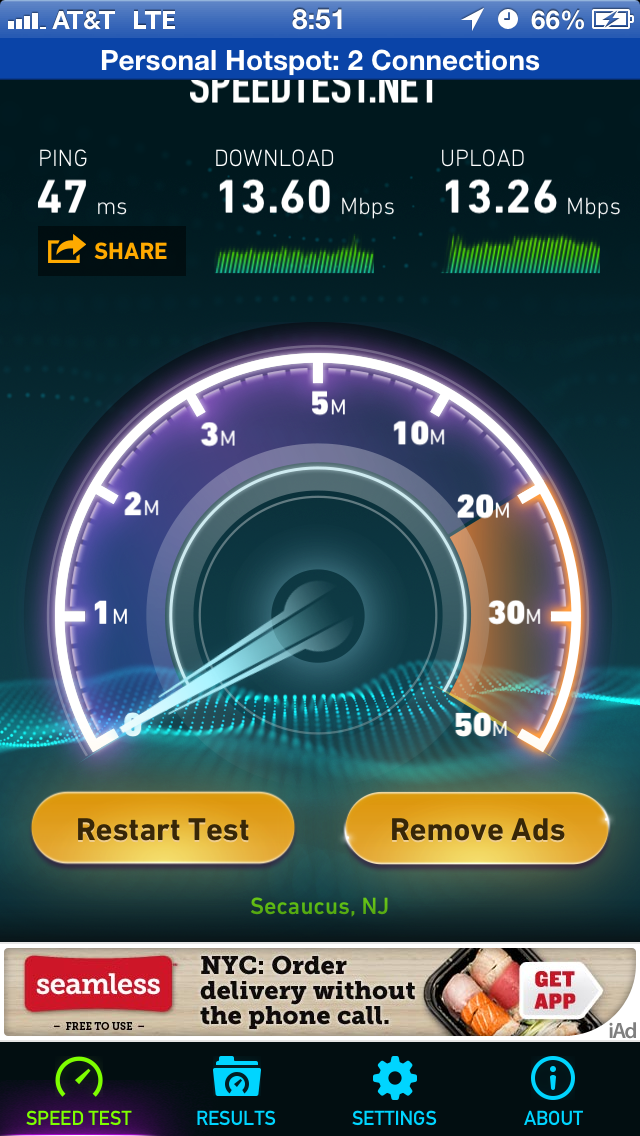Share the speed test result

coord(112,251)
